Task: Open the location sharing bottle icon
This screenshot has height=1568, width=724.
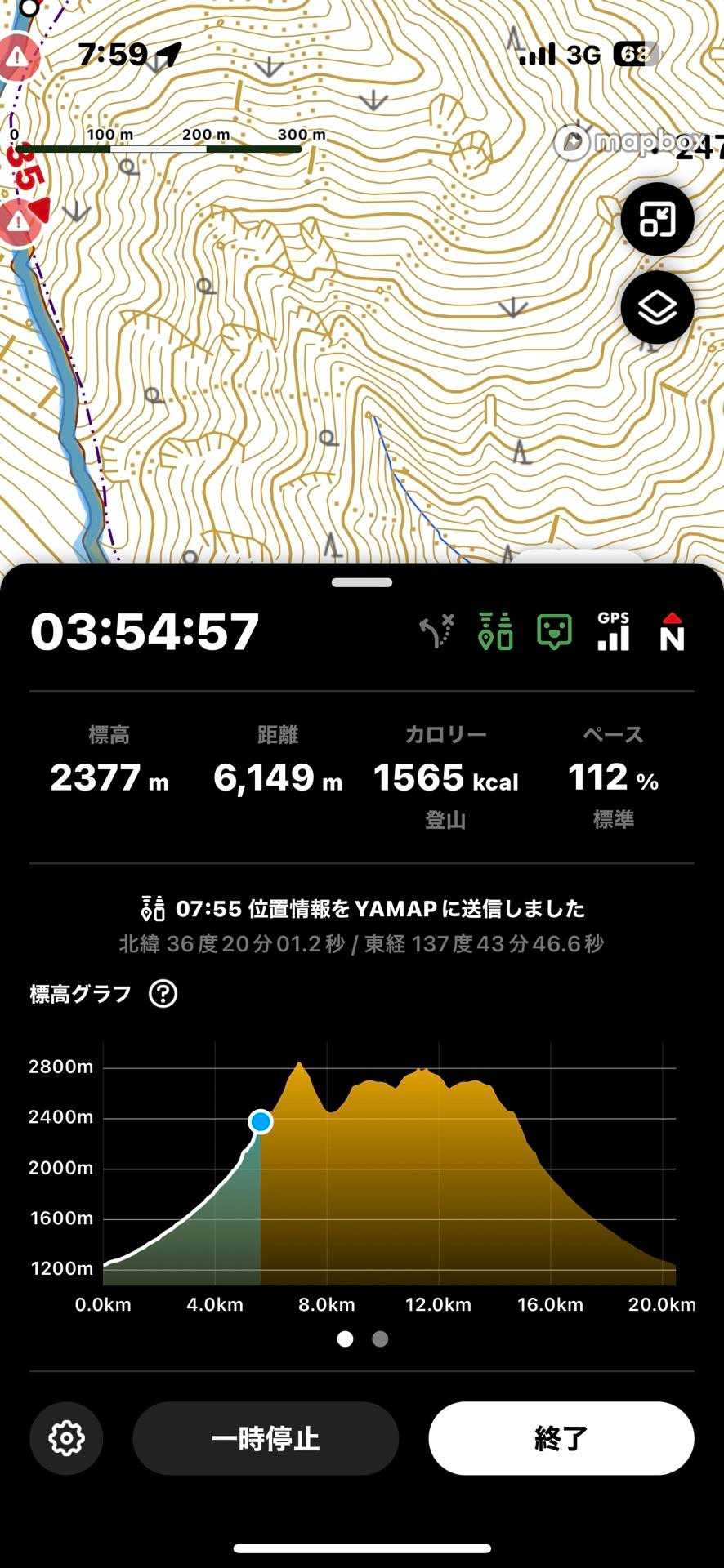Action: [x=495, y=631]
